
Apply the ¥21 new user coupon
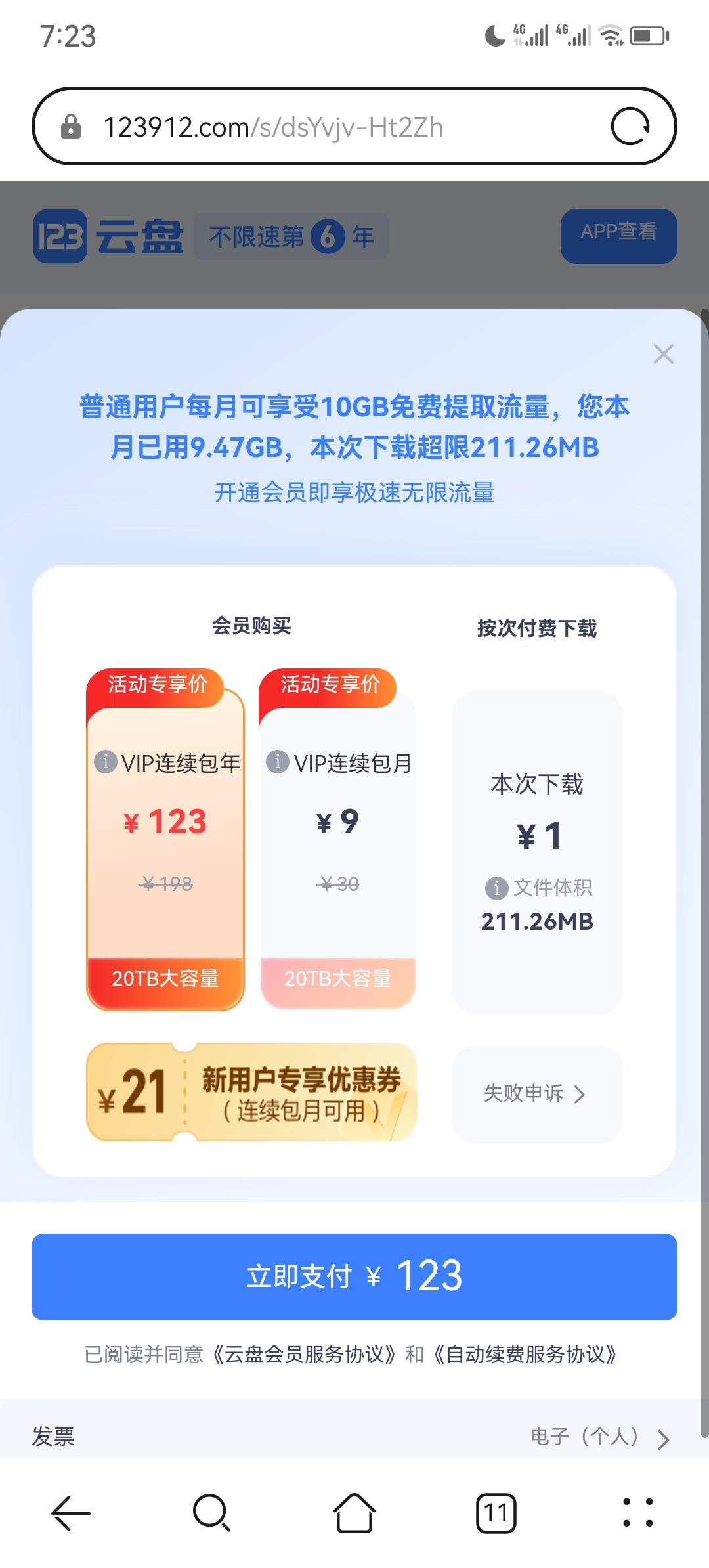[x=252, y=1092]
